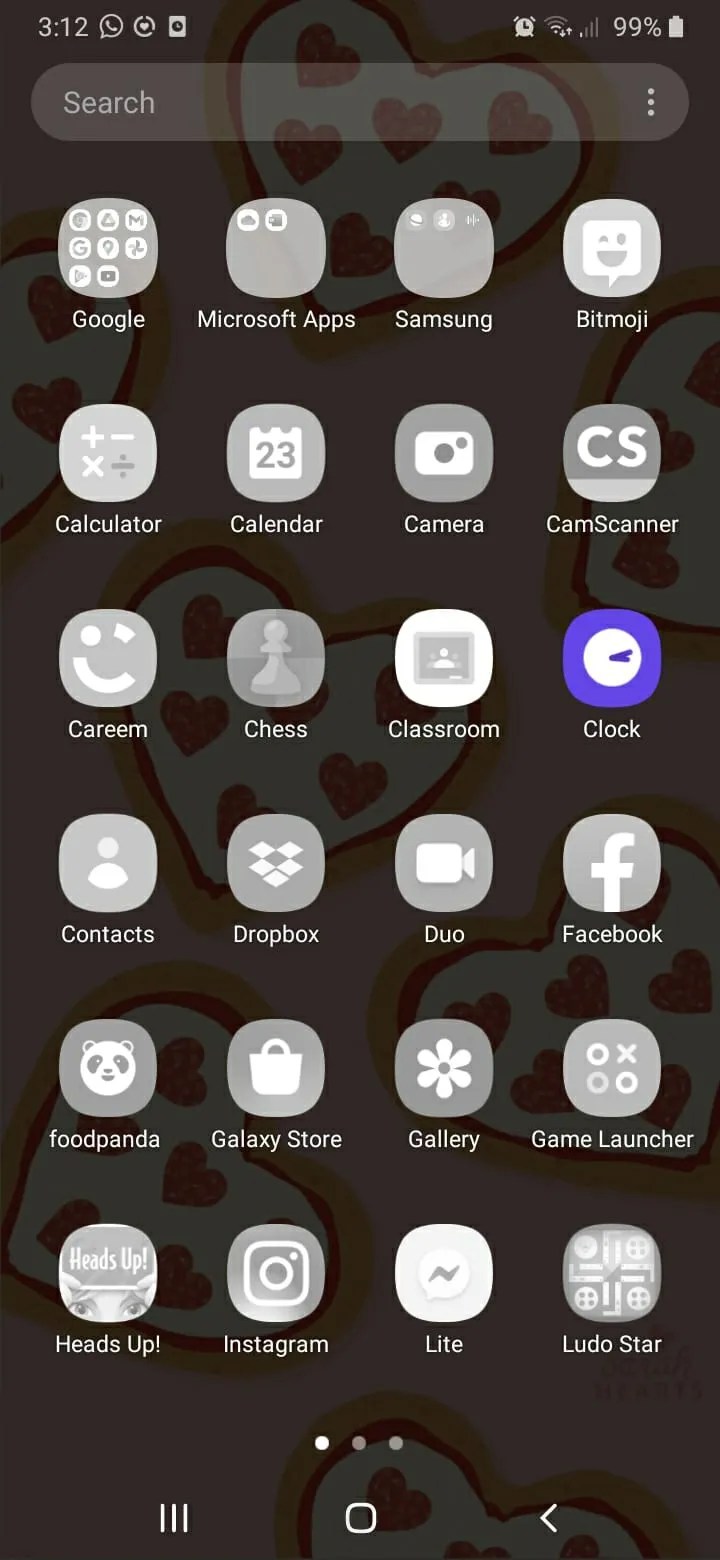
Task: Launch Dropbox
Action: [x=276, y=863]
